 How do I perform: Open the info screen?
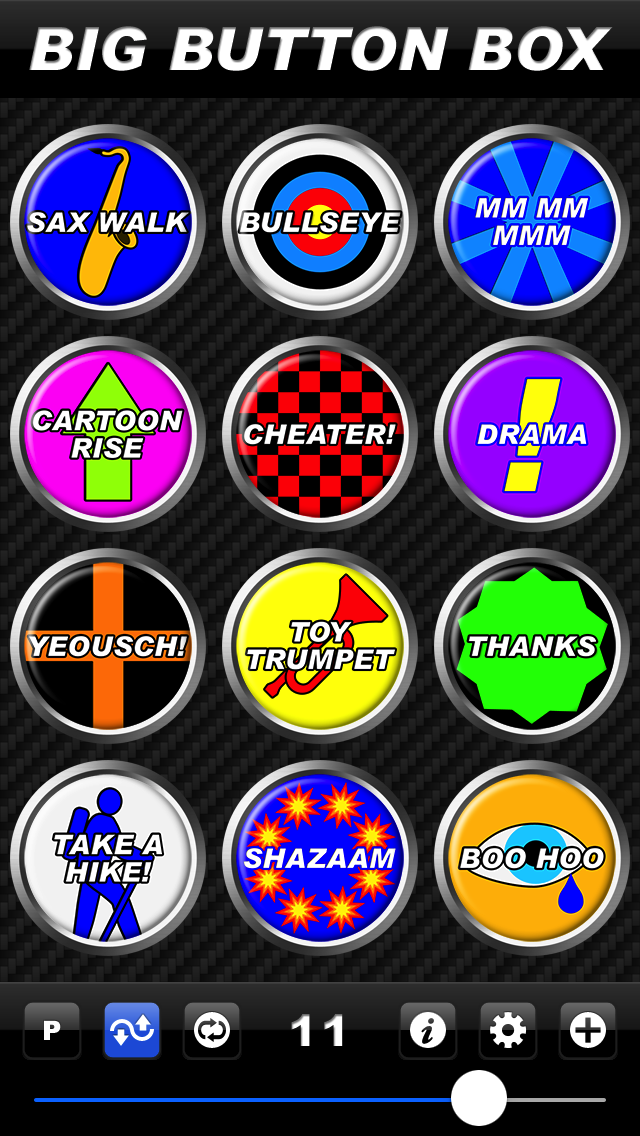click(x=428, y=1031)
